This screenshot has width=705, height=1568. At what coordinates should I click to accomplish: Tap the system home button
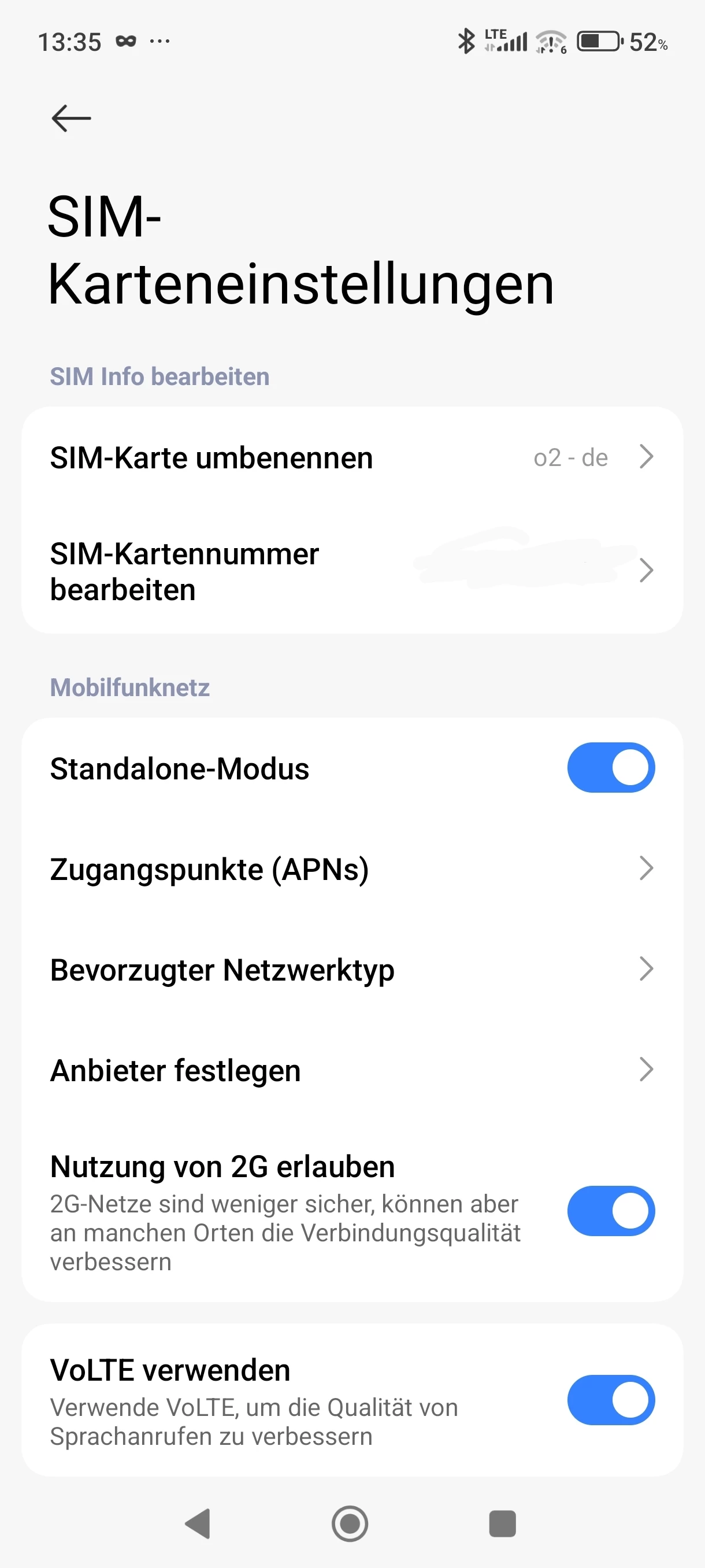click(x=350, y=1523)
